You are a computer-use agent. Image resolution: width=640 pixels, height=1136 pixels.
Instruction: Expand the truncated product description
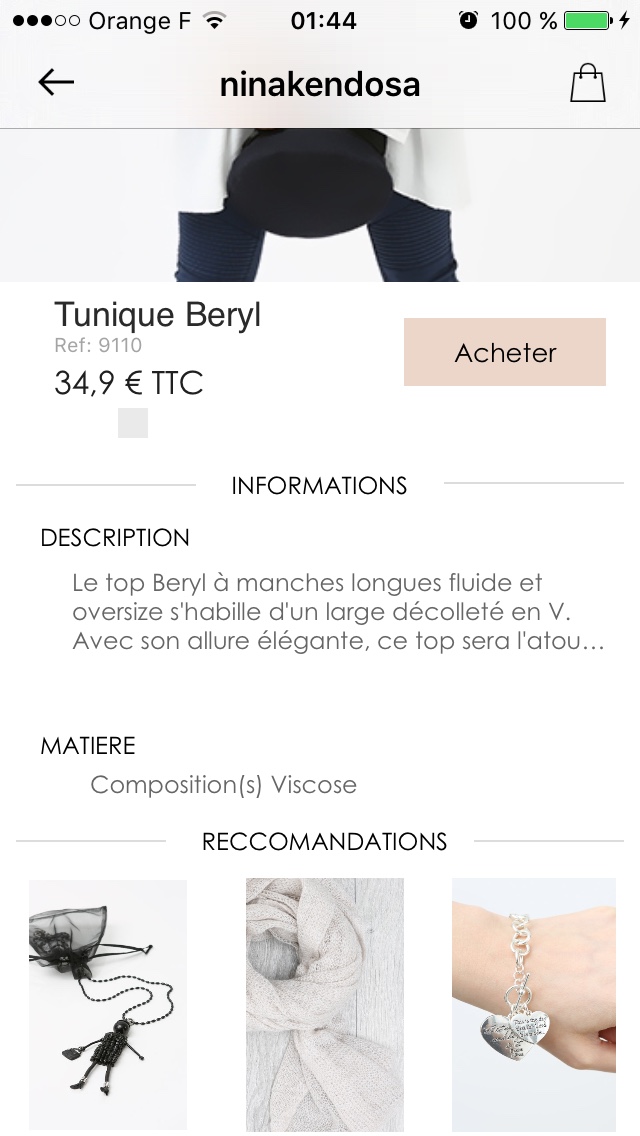point(338,612)
